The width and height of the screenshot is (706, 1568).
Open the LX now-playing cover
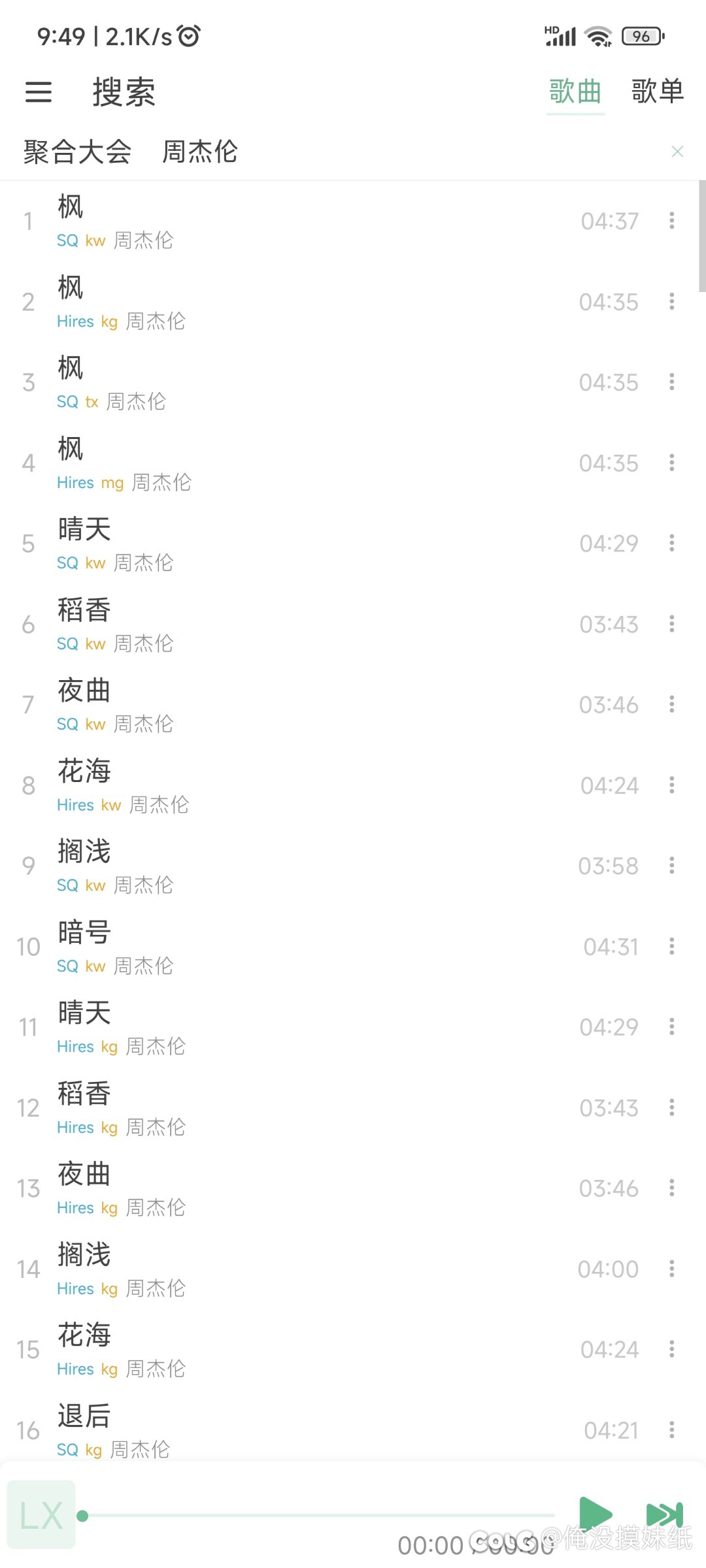click(x=41, y=1515)
